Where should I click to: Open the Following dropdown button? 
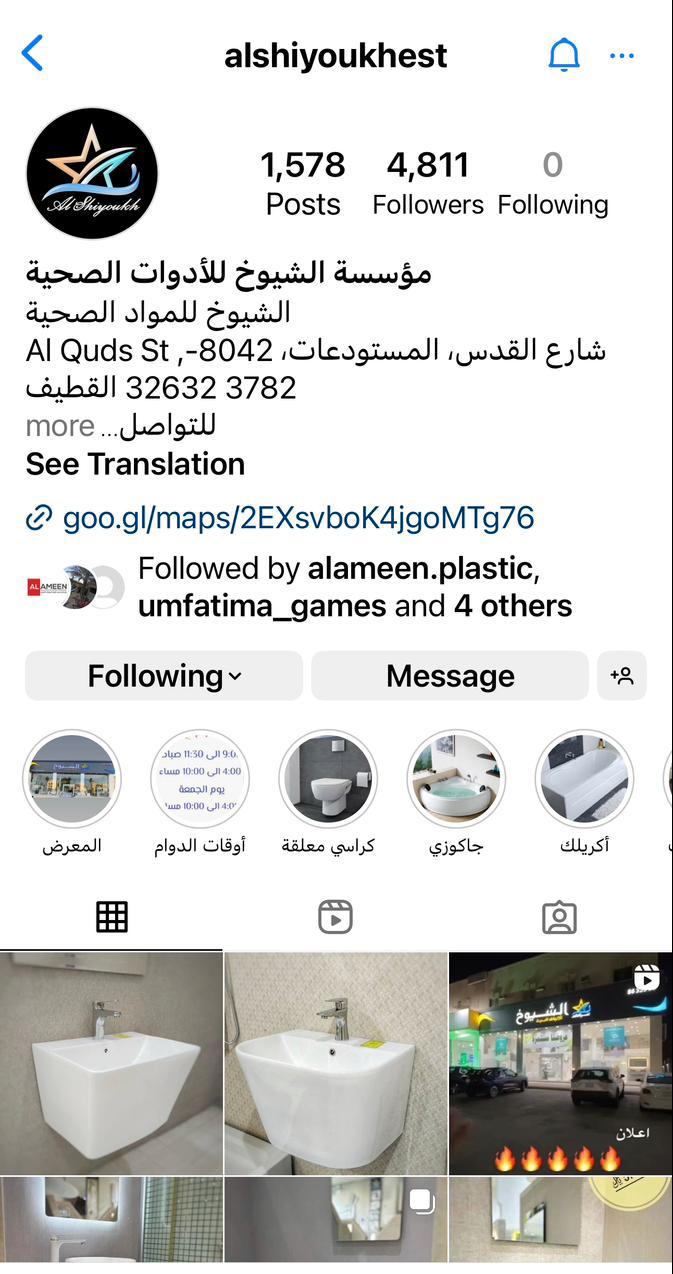pyautogui.click(x=164, y=676)
